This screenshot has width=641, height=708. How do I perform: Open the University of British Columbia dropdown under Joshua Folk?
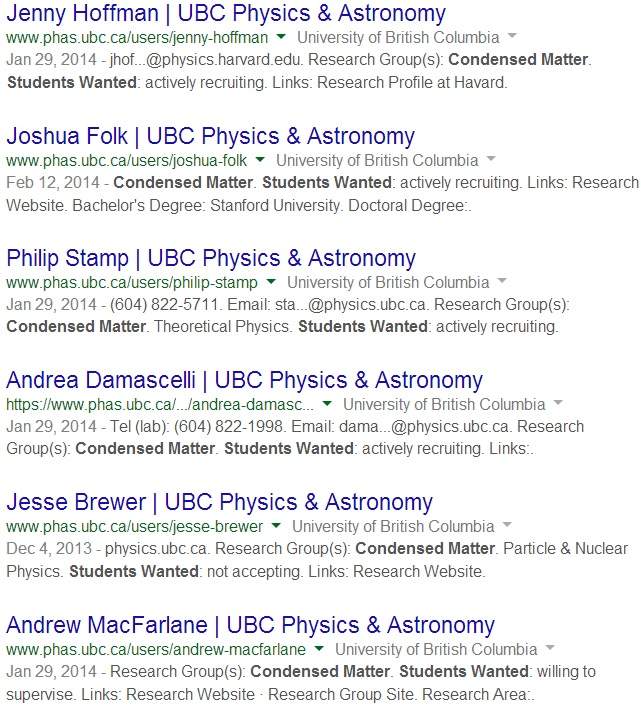(x=489, y=160)
